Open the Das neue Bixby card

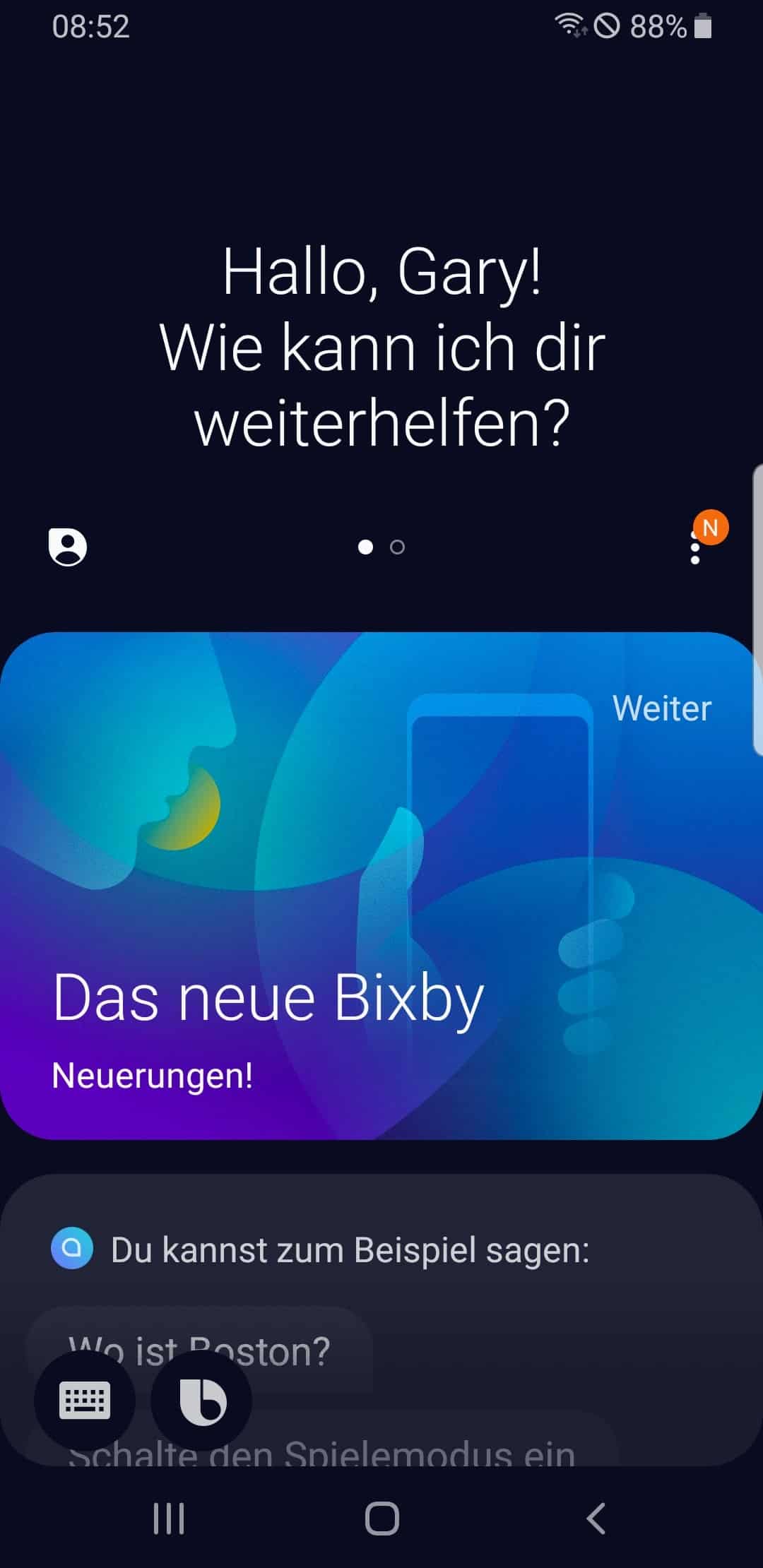[381, 886]
